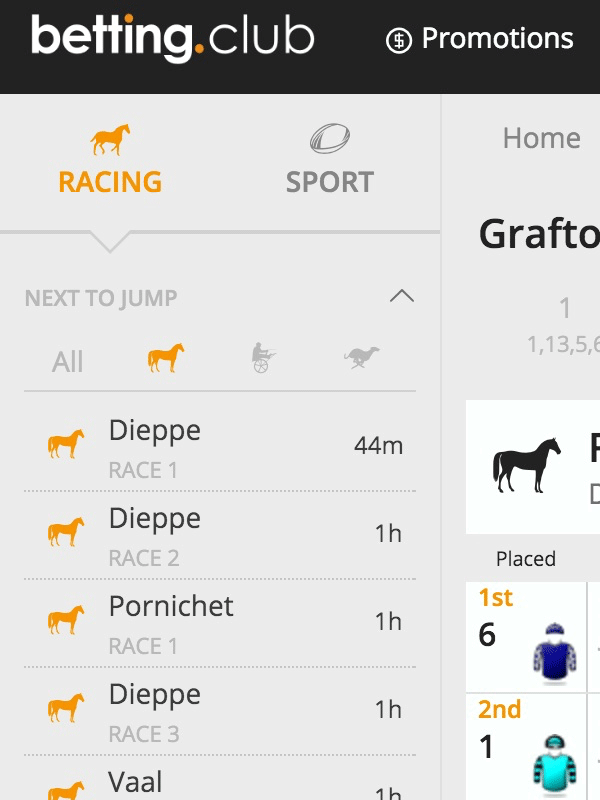Open Dieppe Race 1

[220, 446]
